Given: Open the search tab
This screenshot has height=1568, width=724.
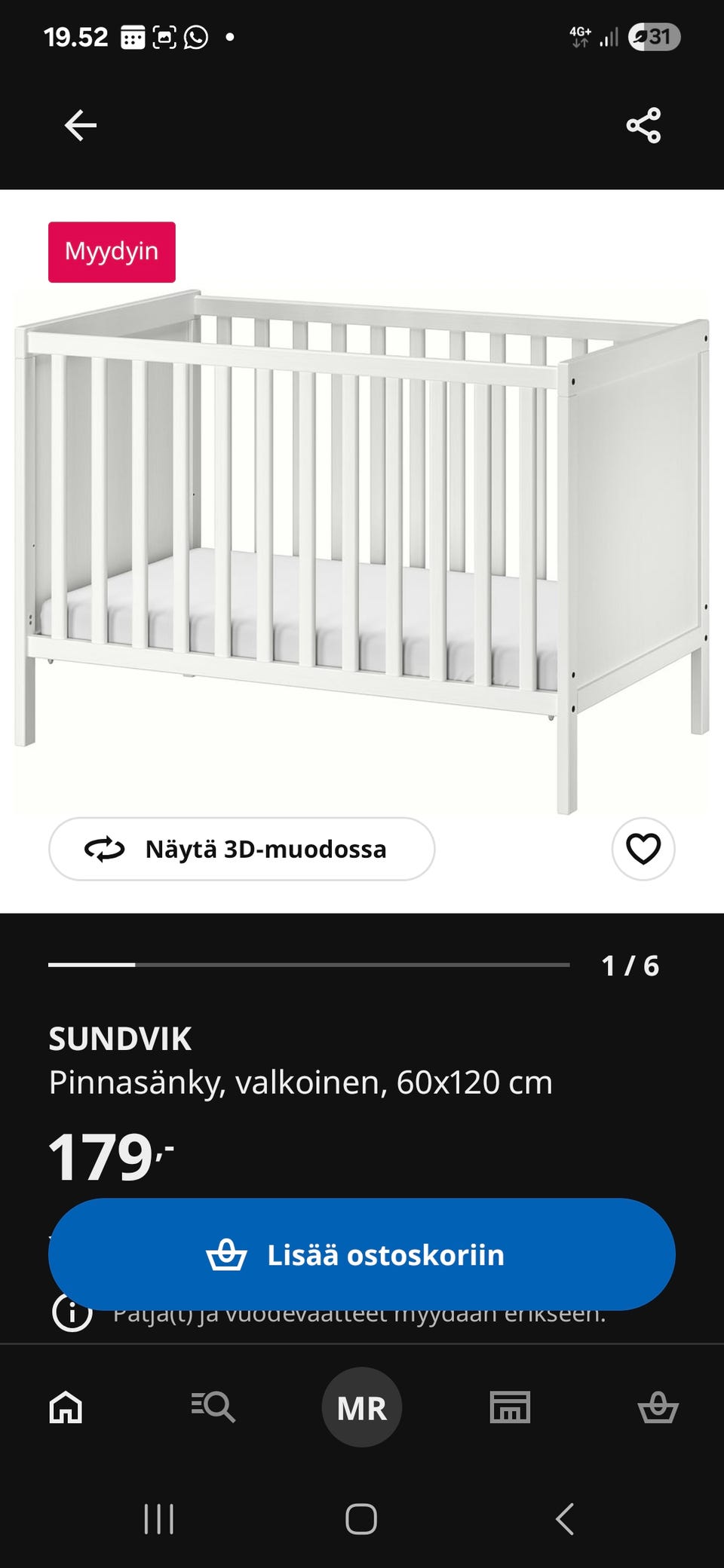Looking at the screenshot, I should (x=213, y=1407).
